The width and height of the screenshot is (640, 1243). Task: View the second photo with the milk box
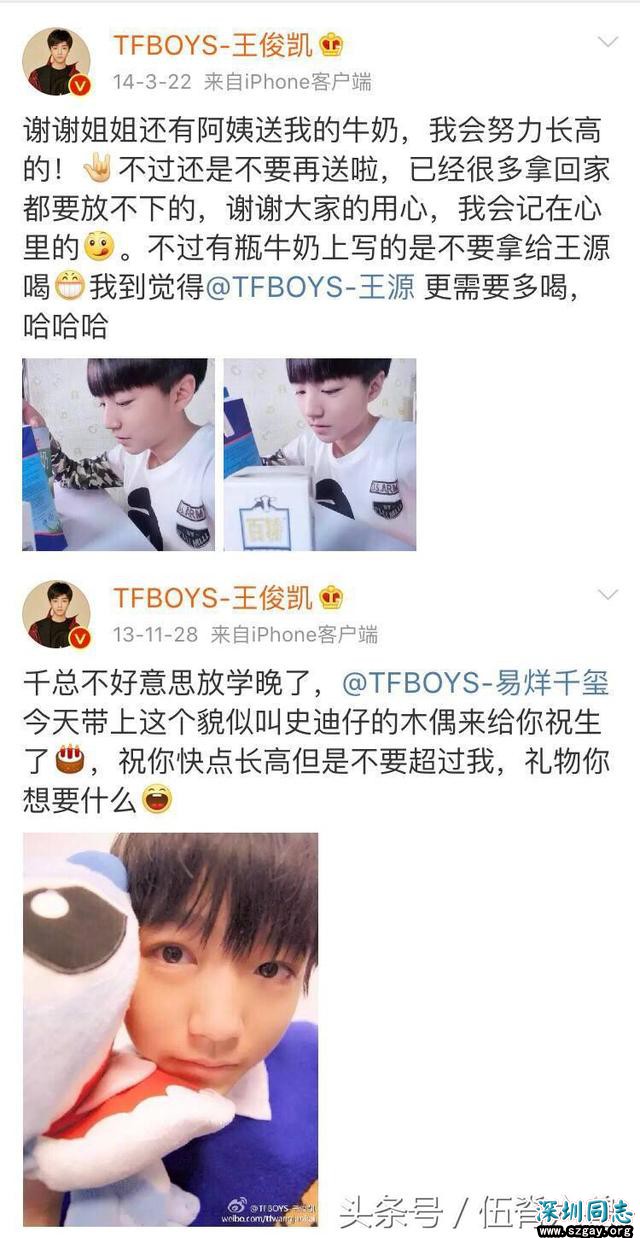click(320, 455)
